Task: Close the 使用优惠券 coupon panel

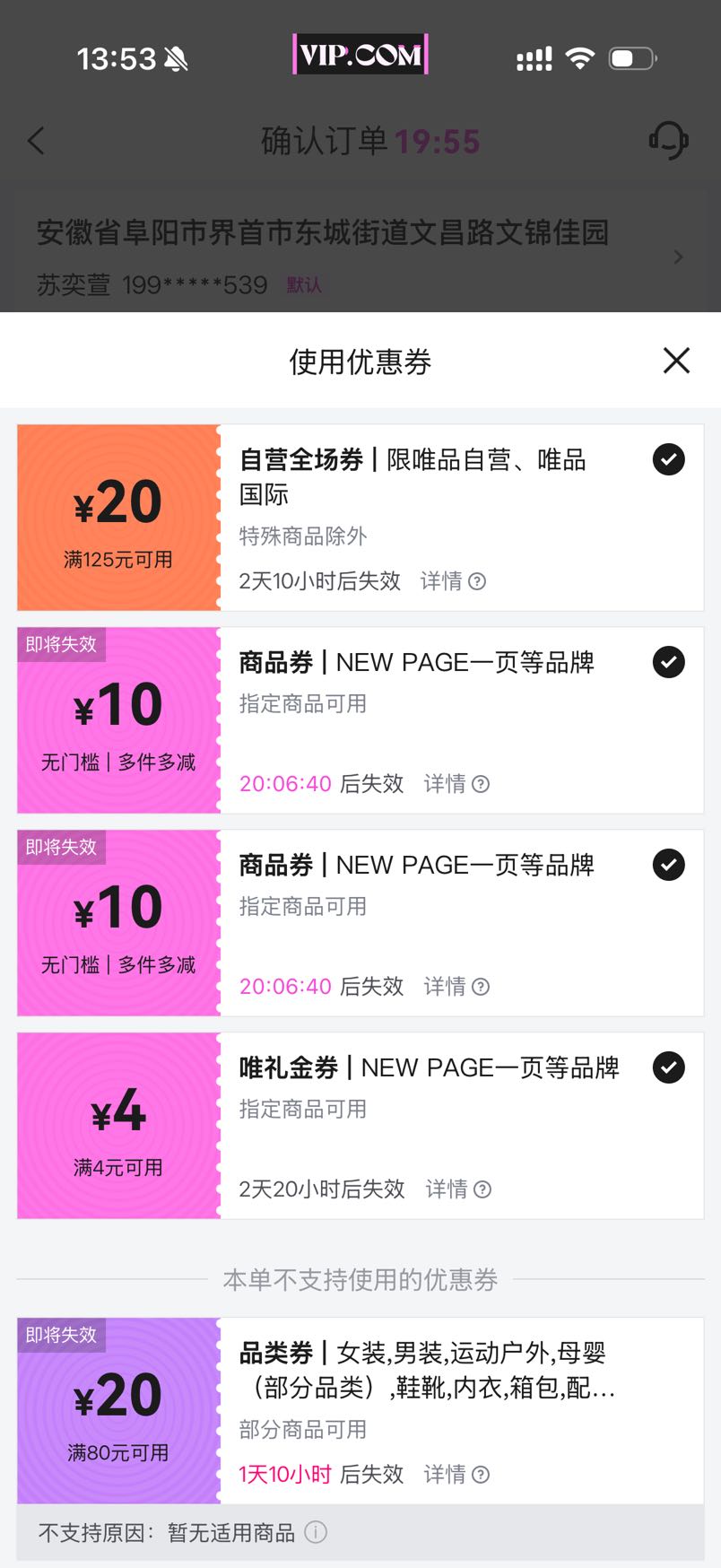Action: point(676,361)
